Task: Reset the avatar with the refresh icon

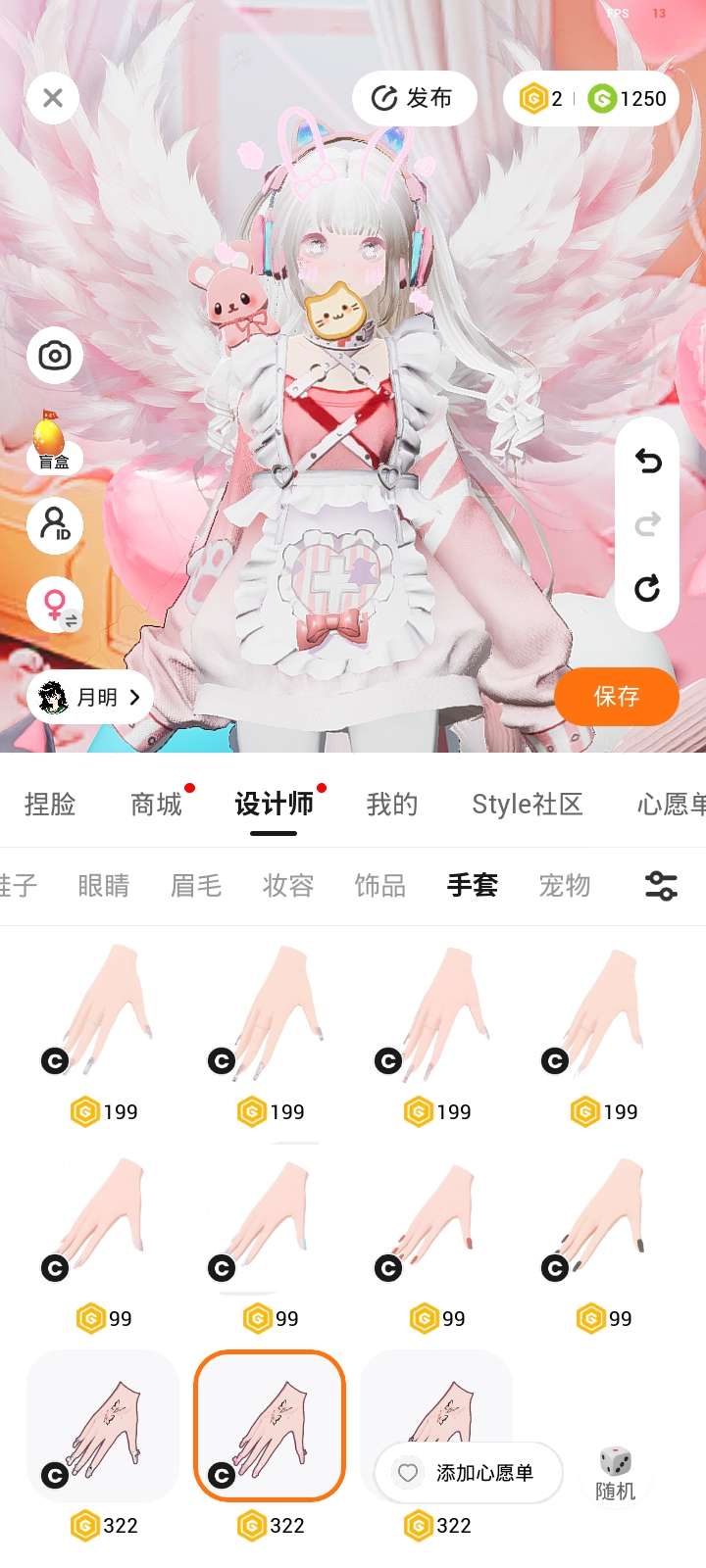Action: tap(647, 588)
